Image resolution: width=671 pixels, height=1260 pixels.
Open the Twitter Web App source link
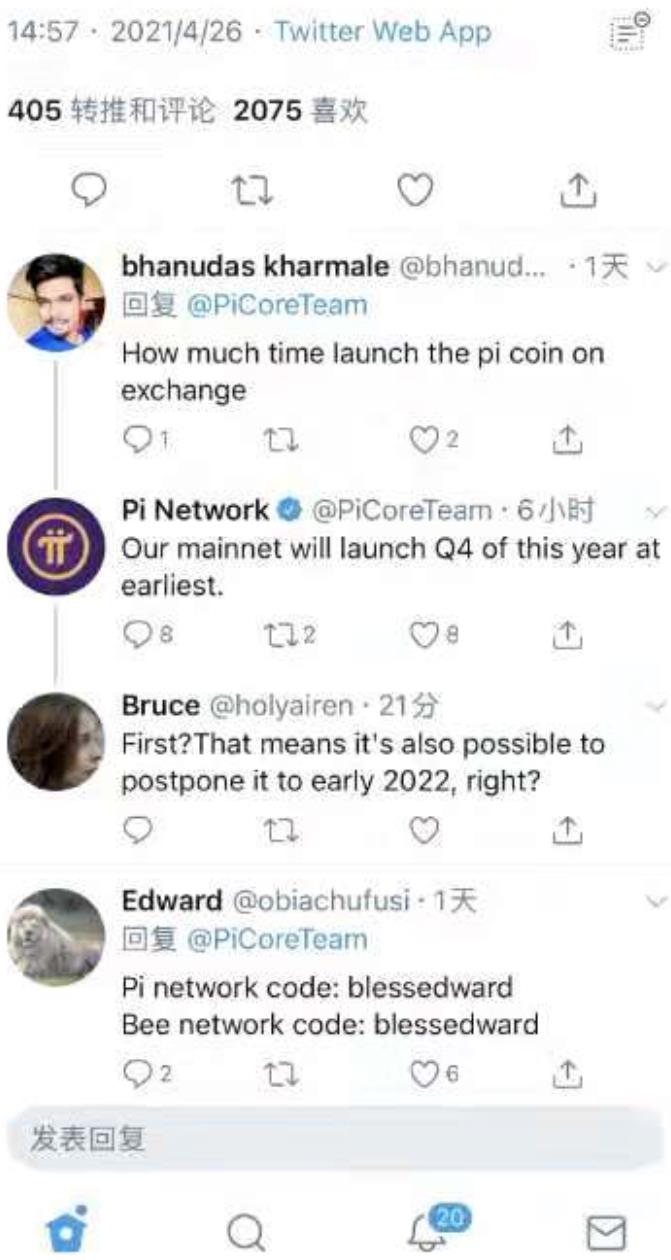(x=383, y=31)
